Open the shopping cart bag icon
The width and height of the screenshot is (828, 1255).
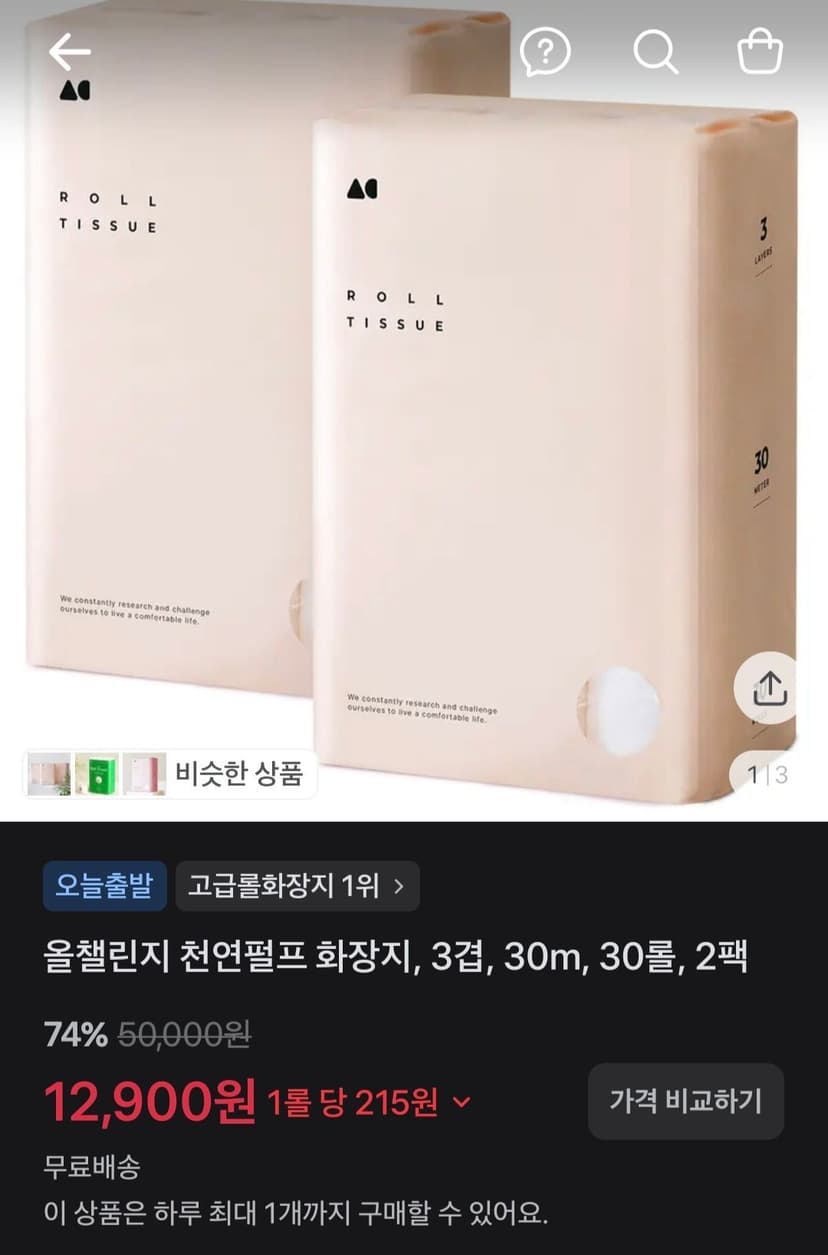[x=760, y=51]
